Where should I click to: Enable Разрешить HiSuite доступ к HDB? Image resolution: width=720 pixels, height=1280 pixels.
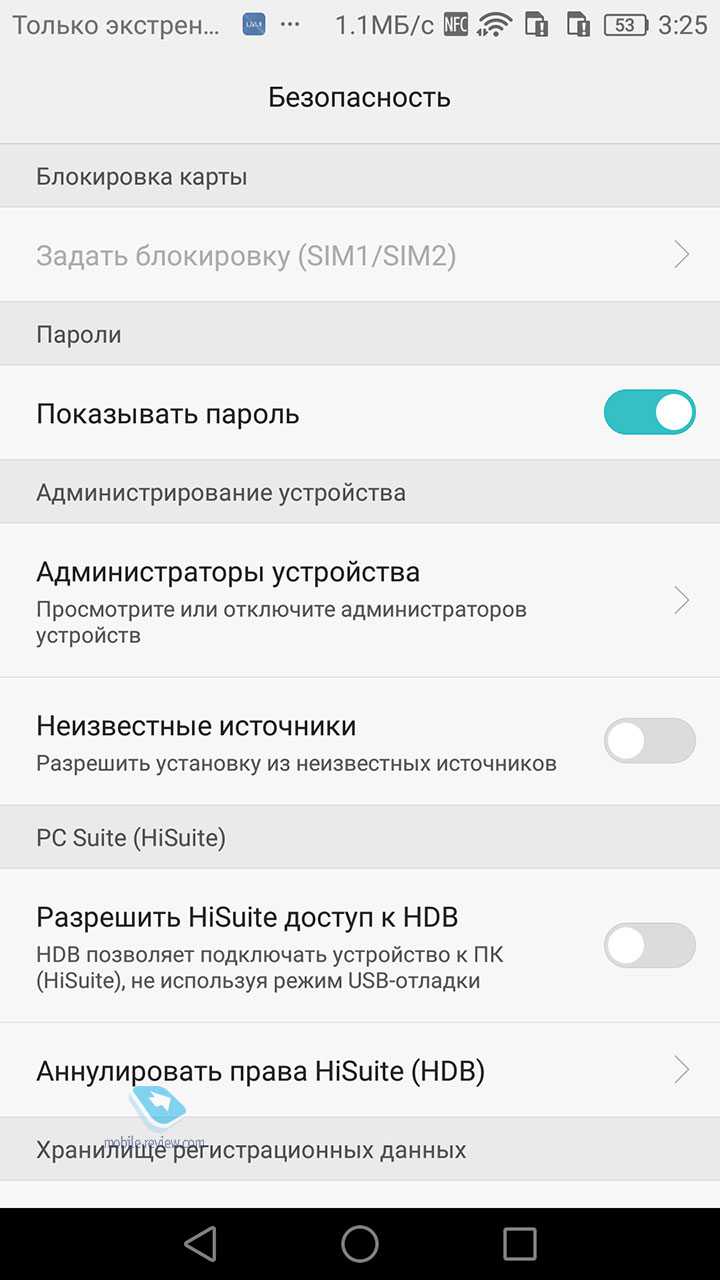[649, 945]
